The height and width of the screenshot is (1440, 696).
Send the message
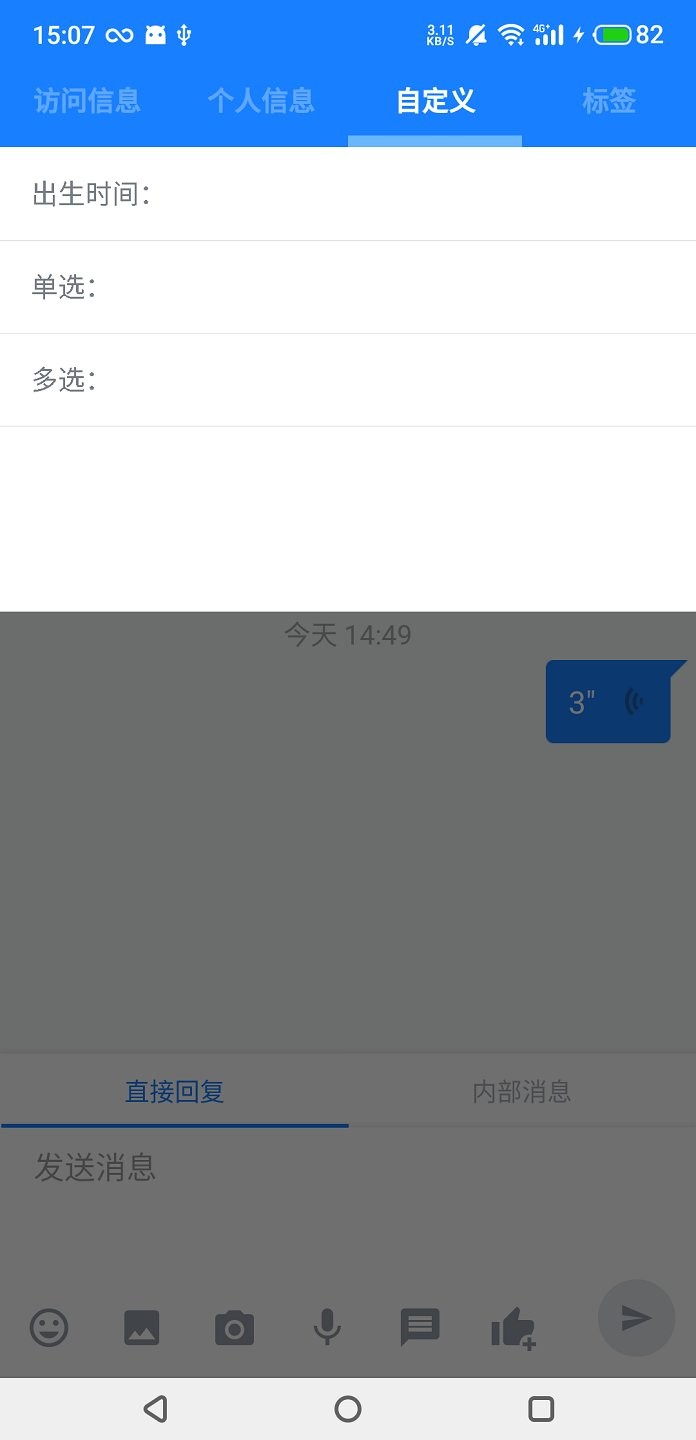pyautogui.click(x=636, y=1318)
